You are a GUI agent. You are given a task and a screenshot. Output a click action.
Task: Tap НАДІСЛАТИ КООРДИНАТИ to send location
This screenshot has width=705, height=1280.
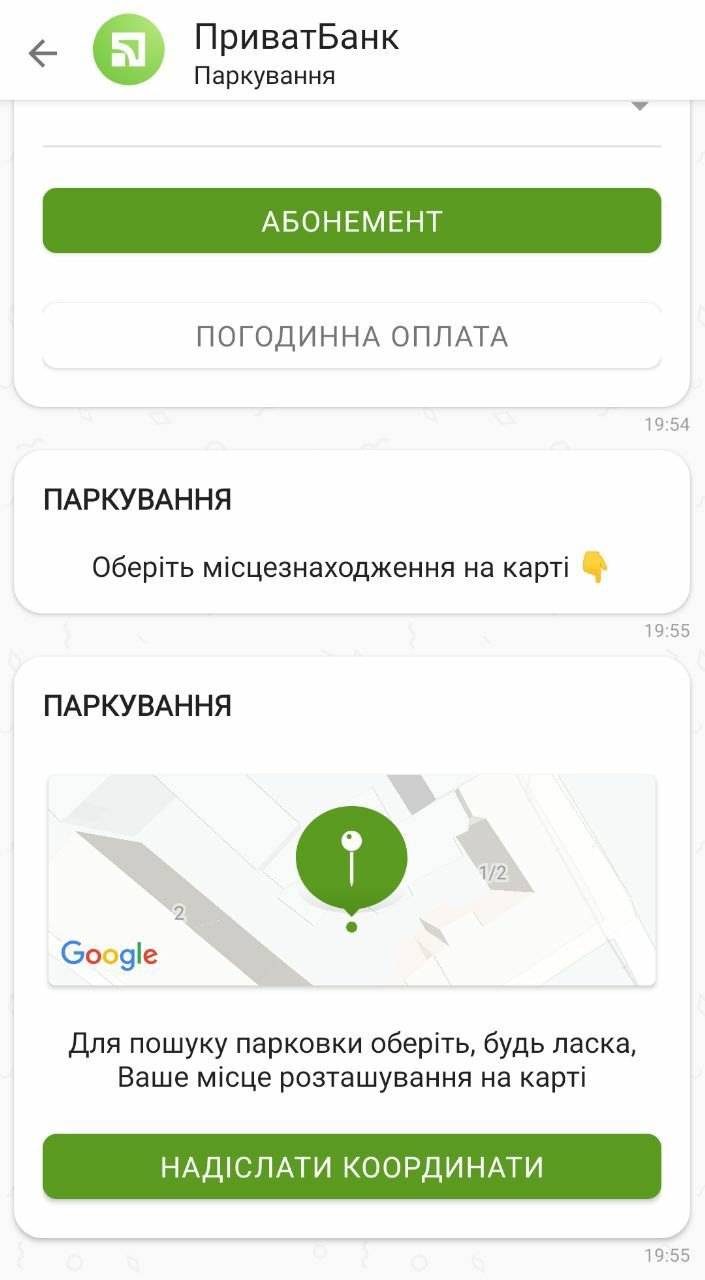coord(352,1167)
